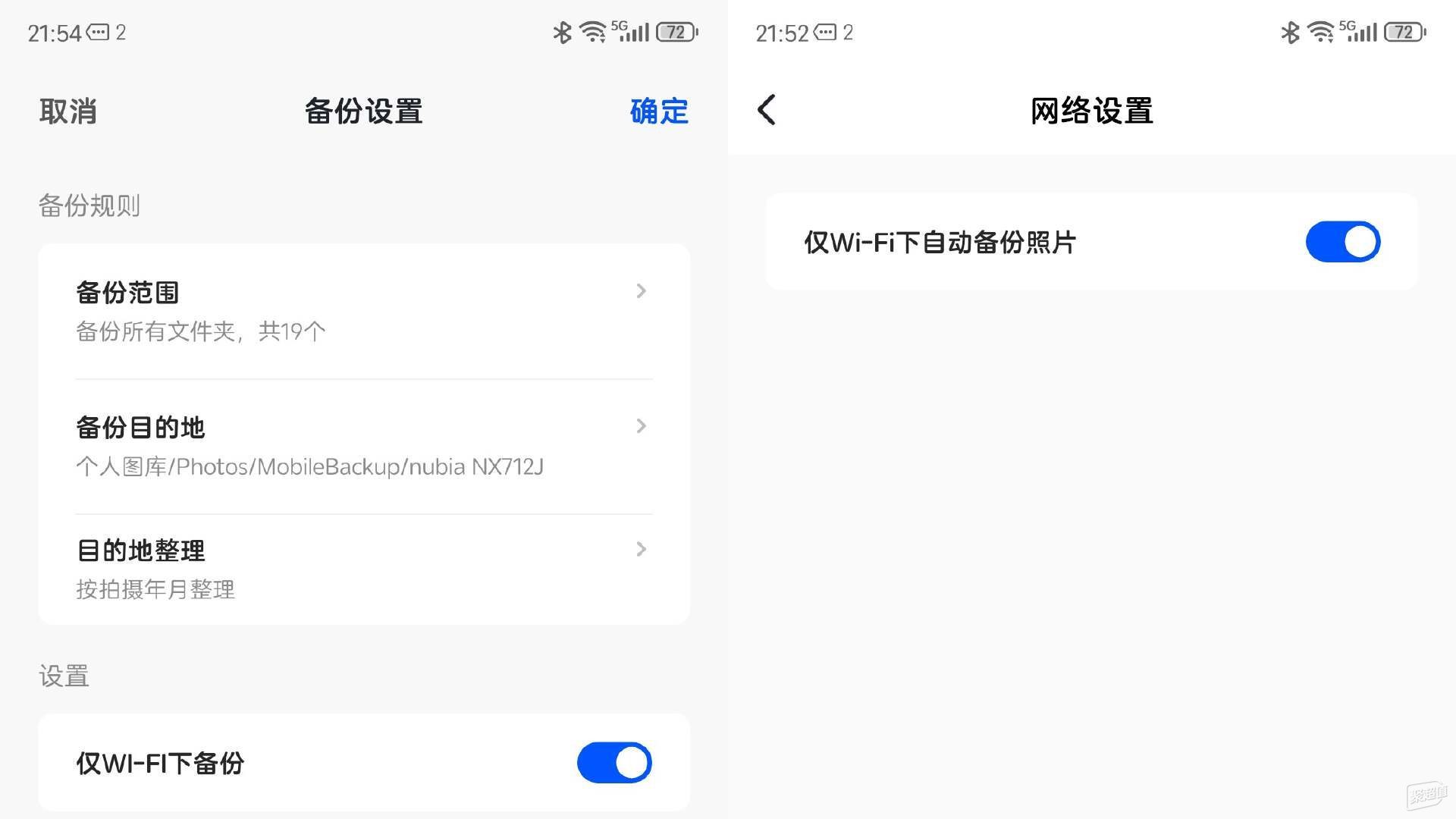The image size is (1456, 819).
Task: Toggle the 仅WI-FI下备份 switch
Action: tap(614, 762)
